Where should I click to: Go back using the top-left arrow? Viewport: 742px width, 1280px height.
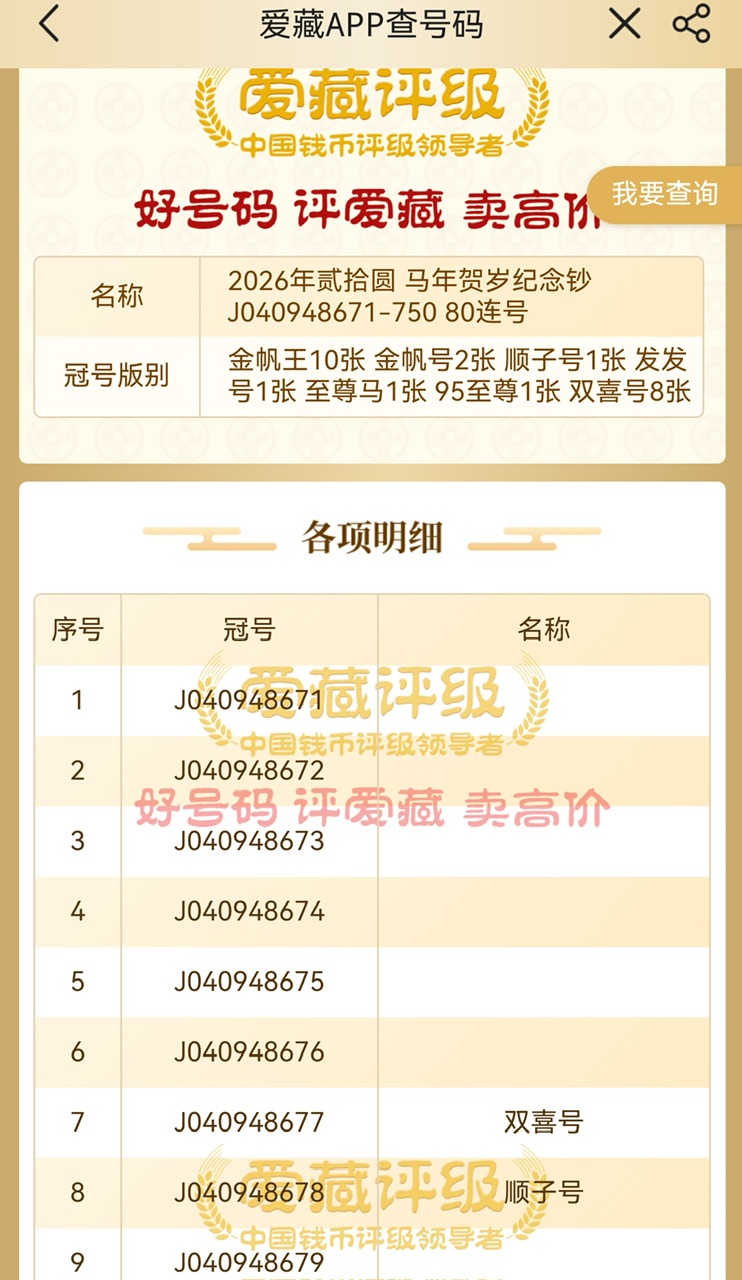tap(49, 24)
